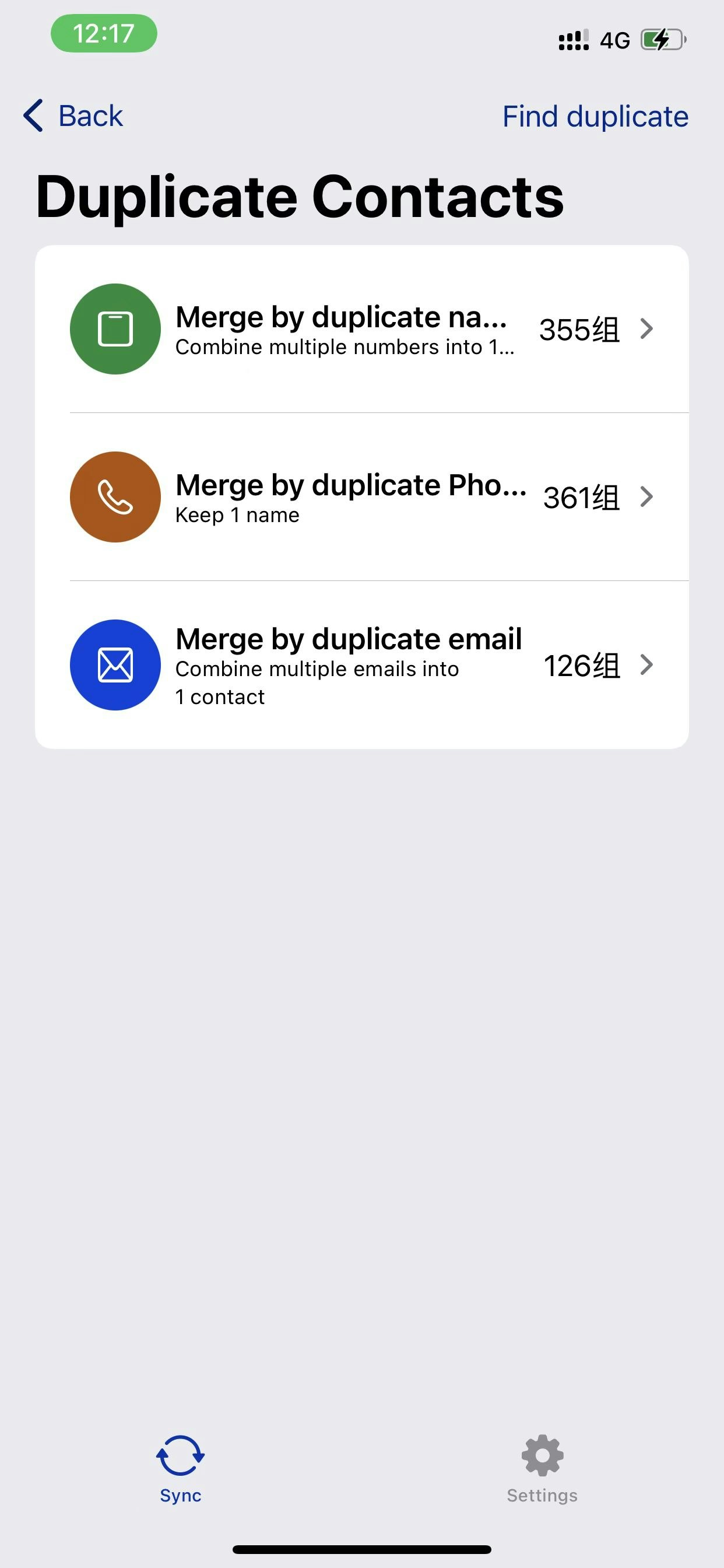The width and height of the screenshot is (724, 1568).
Task: Open Merge by duplicate name row
Action: point(361,330)
